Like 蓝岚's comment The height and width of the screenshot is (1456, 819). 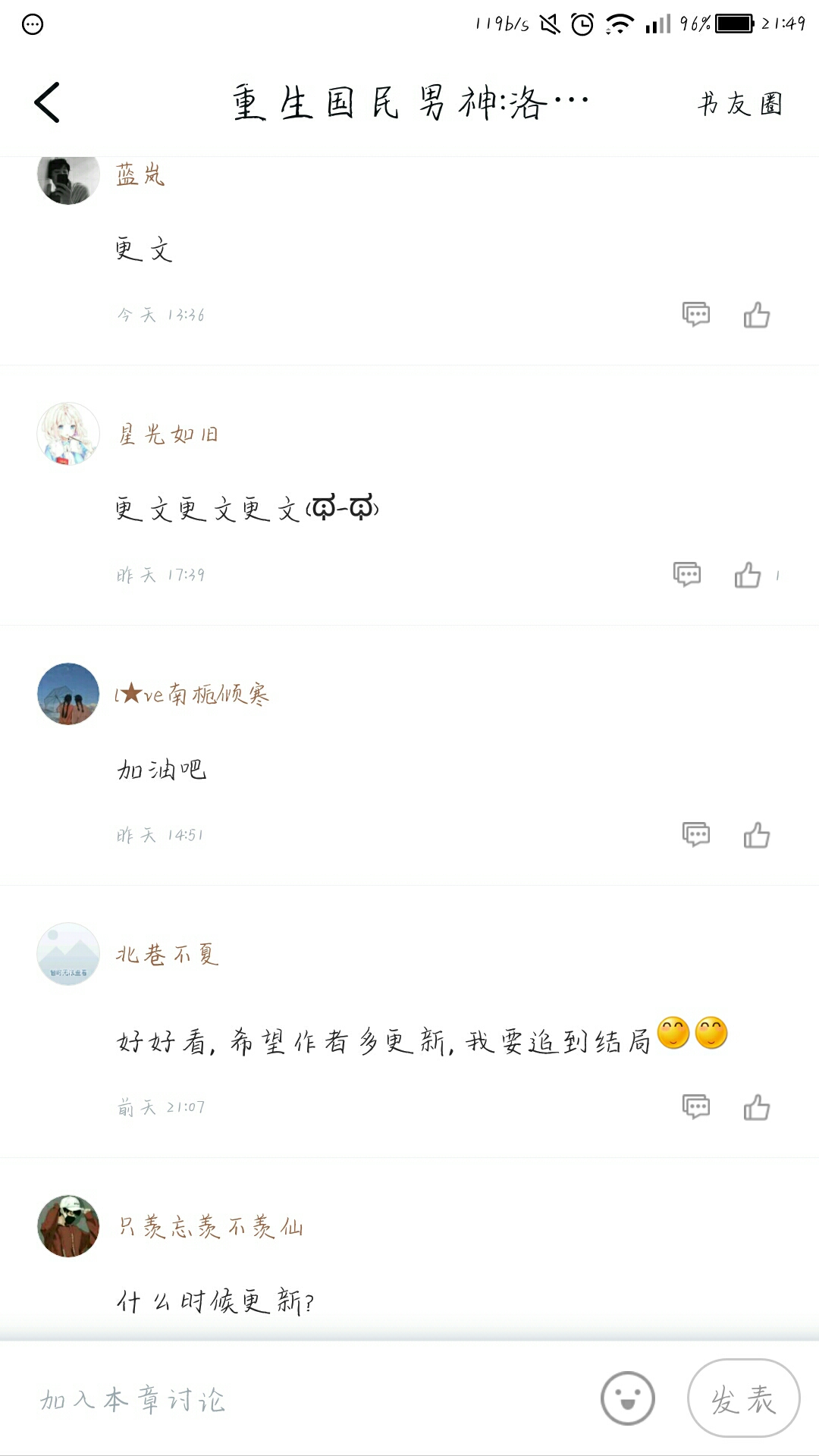(x=756, y=314)
